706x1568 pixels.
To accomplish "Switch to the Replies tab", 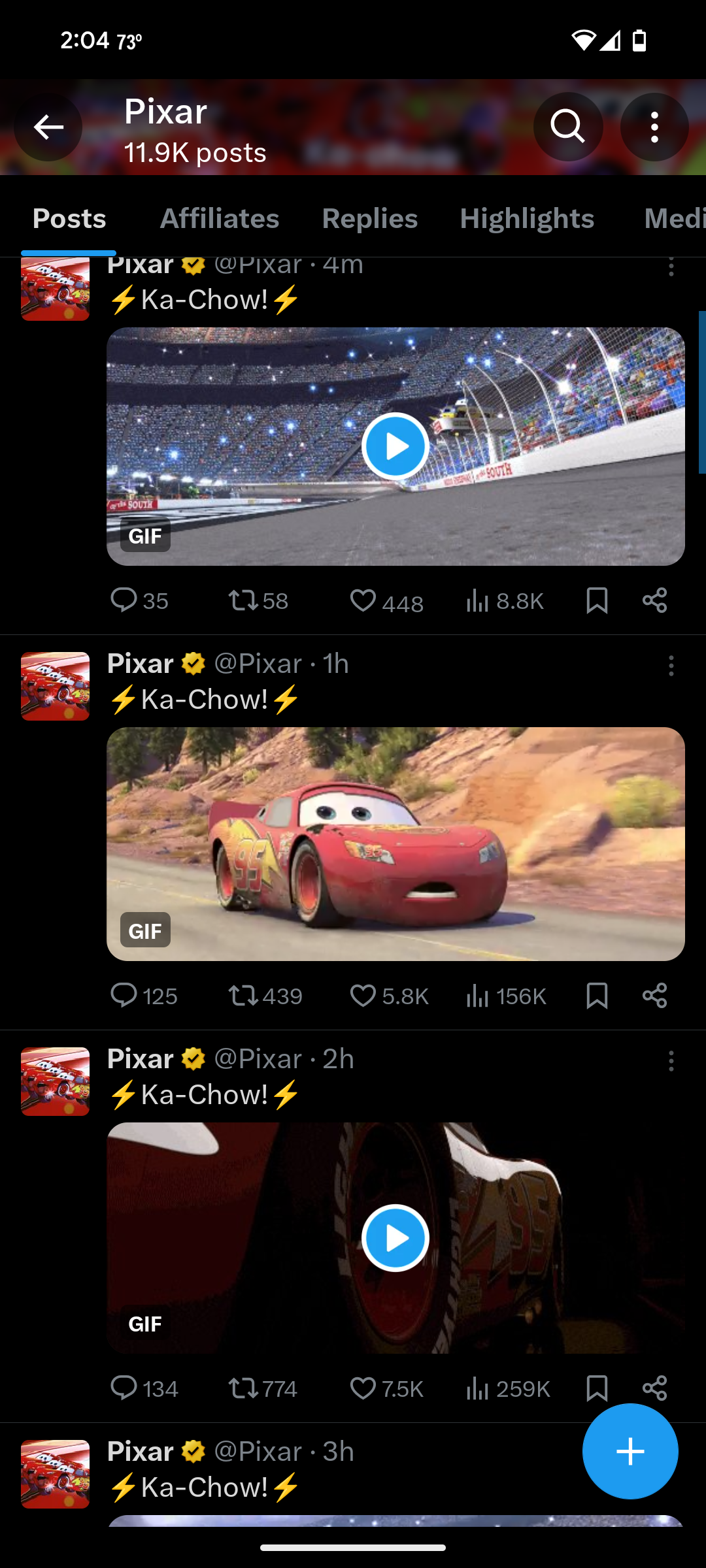I will (369, 219).
